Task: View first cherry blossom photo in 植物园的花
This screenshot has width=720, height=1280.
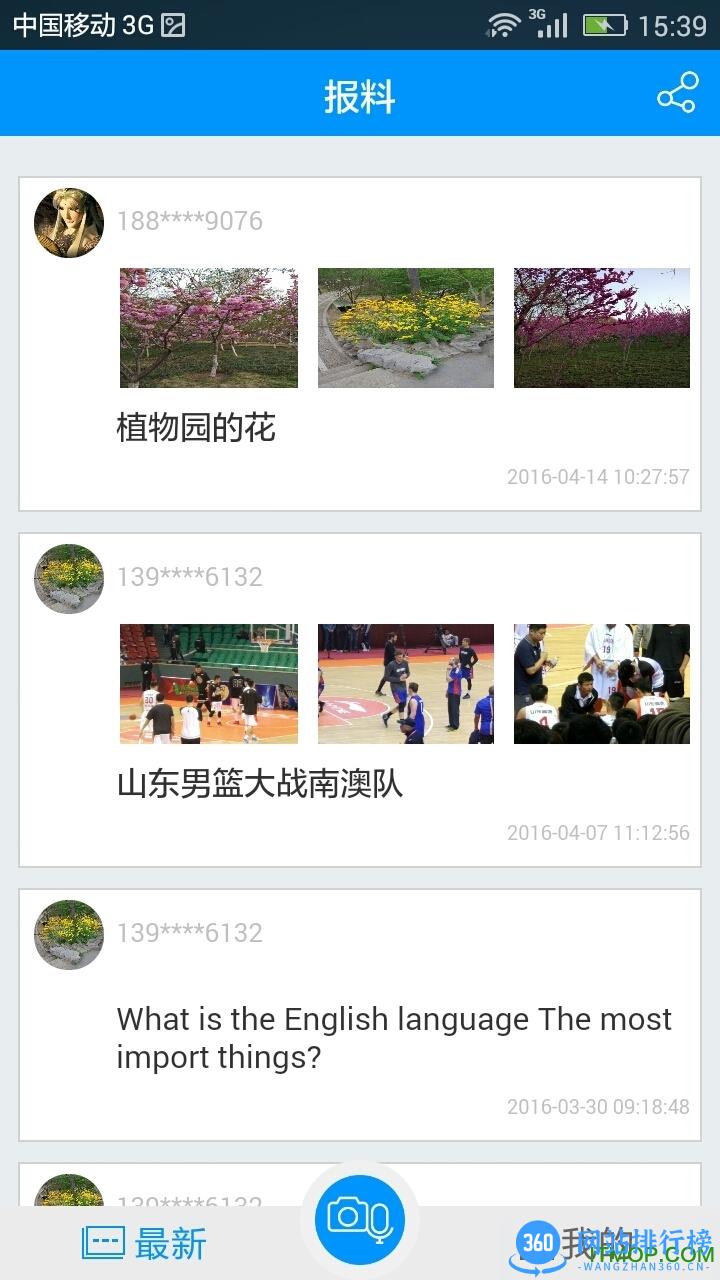Action: pos(208,327)
